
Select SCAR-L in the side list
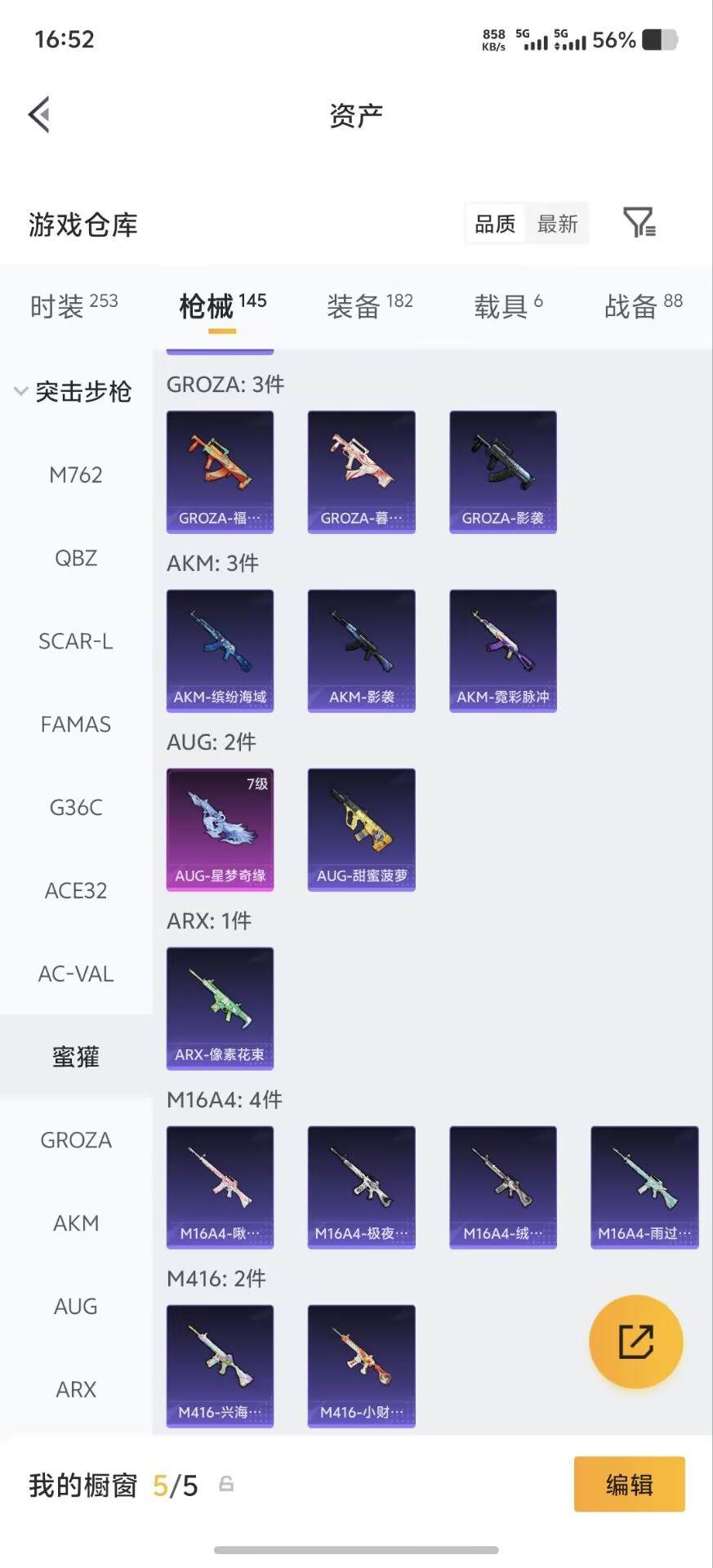click(x=76, y=641)
